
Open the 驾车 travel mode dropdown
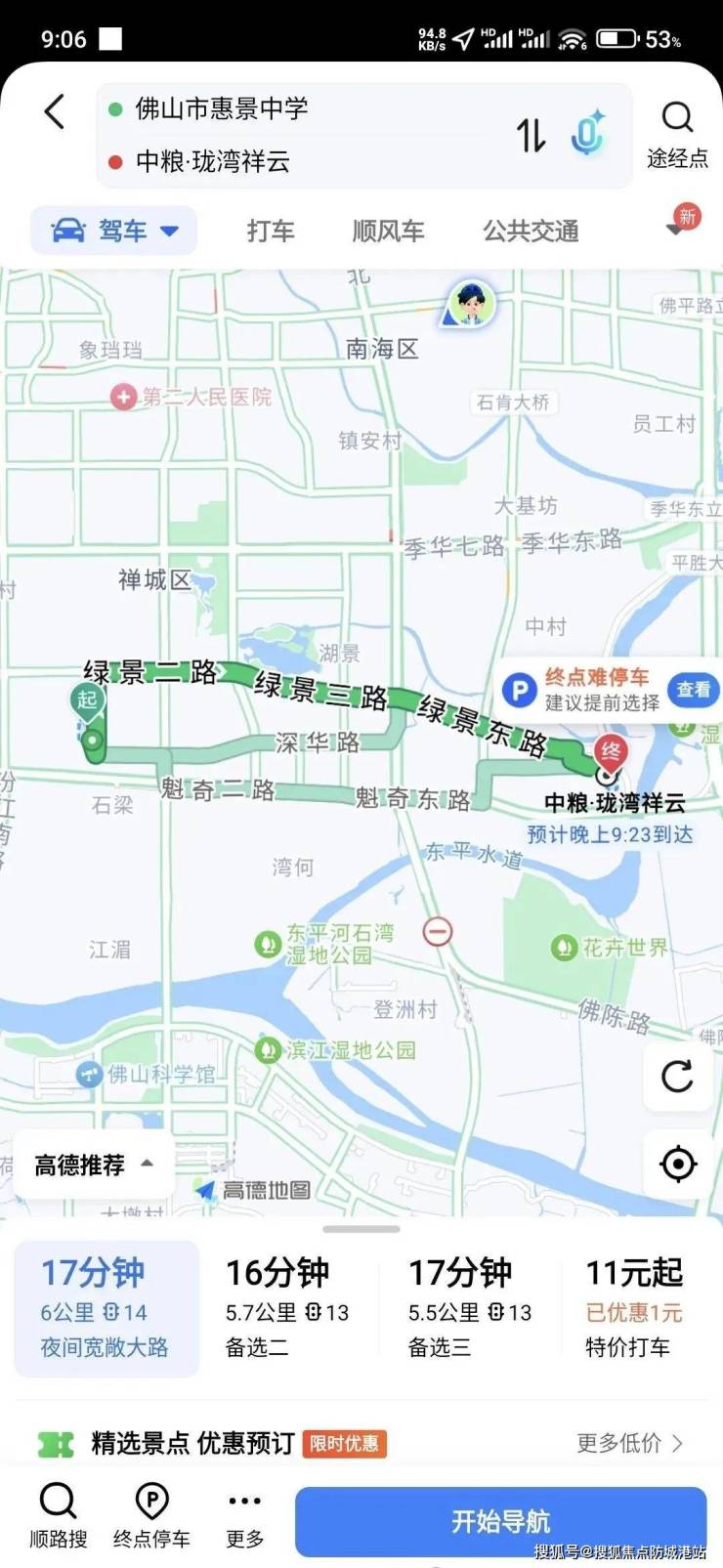[x=114, y=231]
